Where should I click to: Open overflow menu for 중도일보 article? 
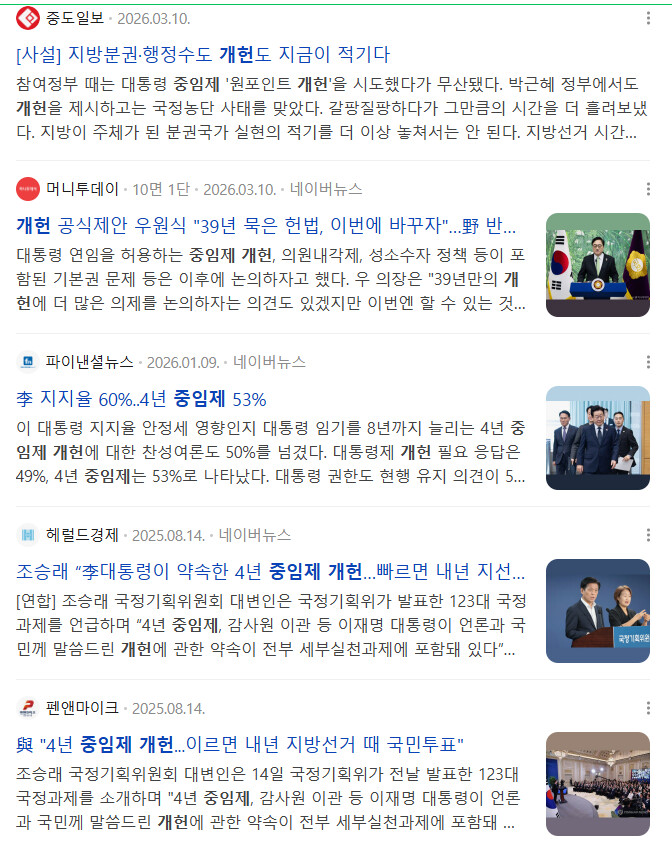pos(648,18)
